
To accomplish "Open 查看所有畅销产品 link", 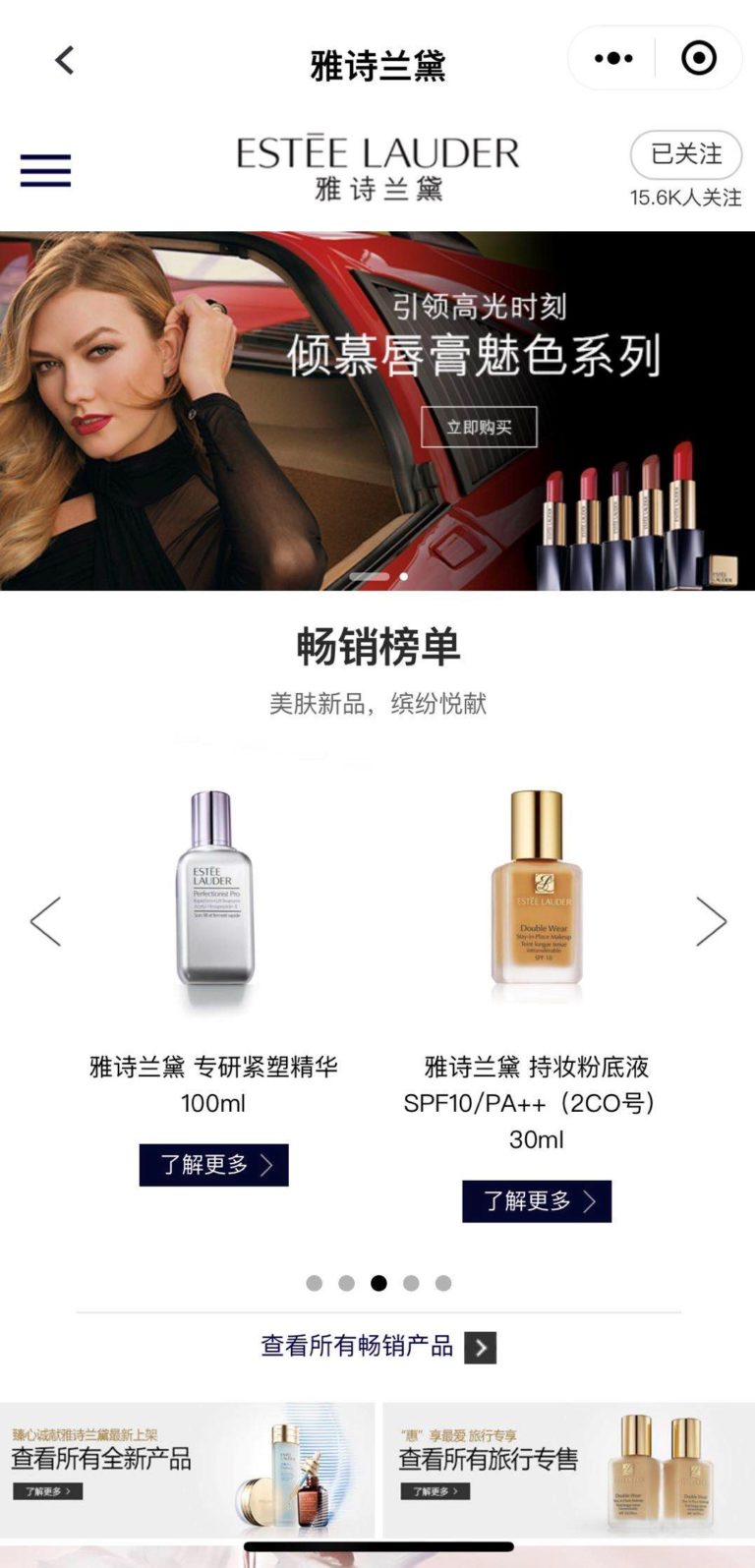I will click(x=377, y=1346).
